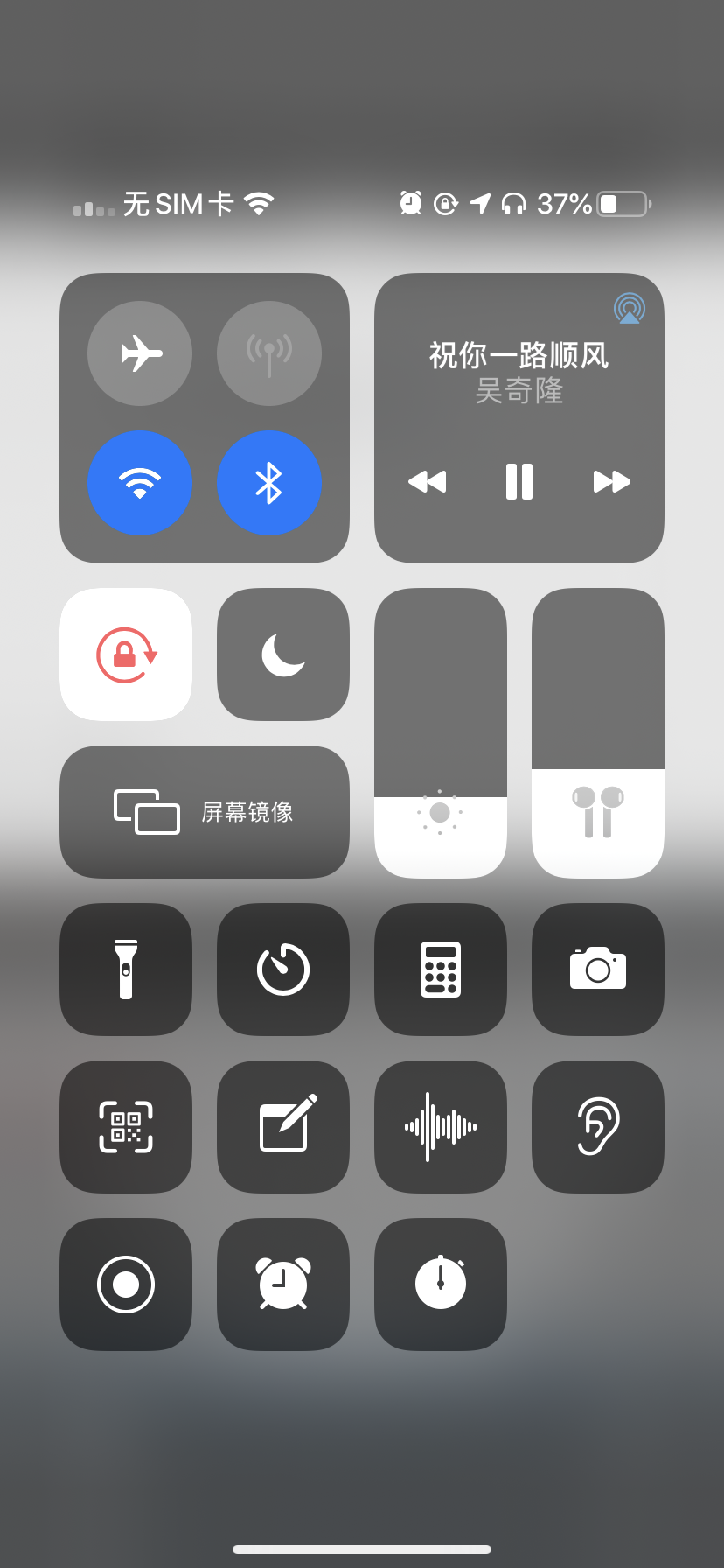Pause the playing song
Image resolution: width=724 pixels, height=1568 pixels.
(519, 481)
